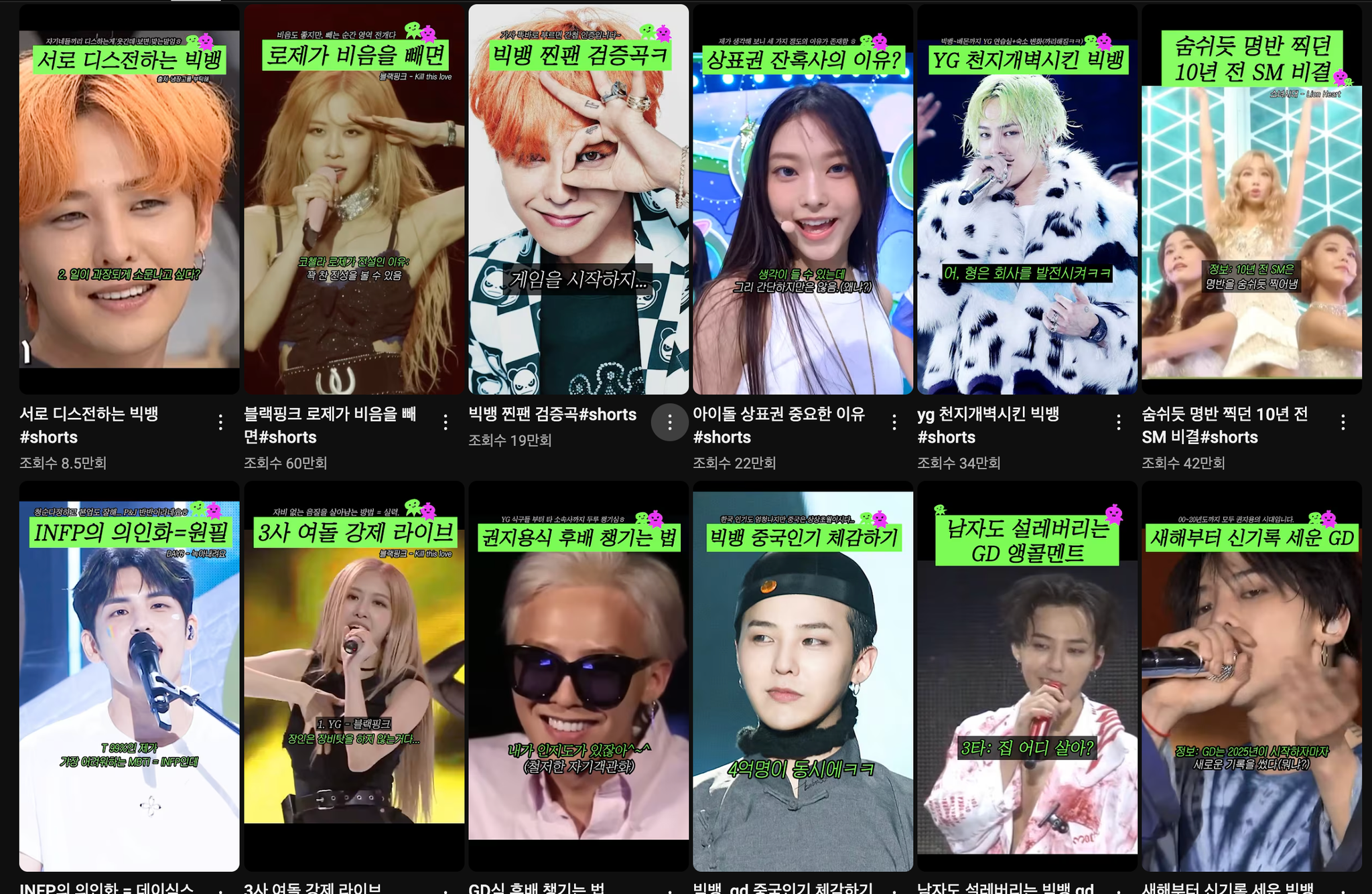
Task: Open the menu for '아이돌 상표권 중요한 이유'
Action: click(x=894, y=422)
